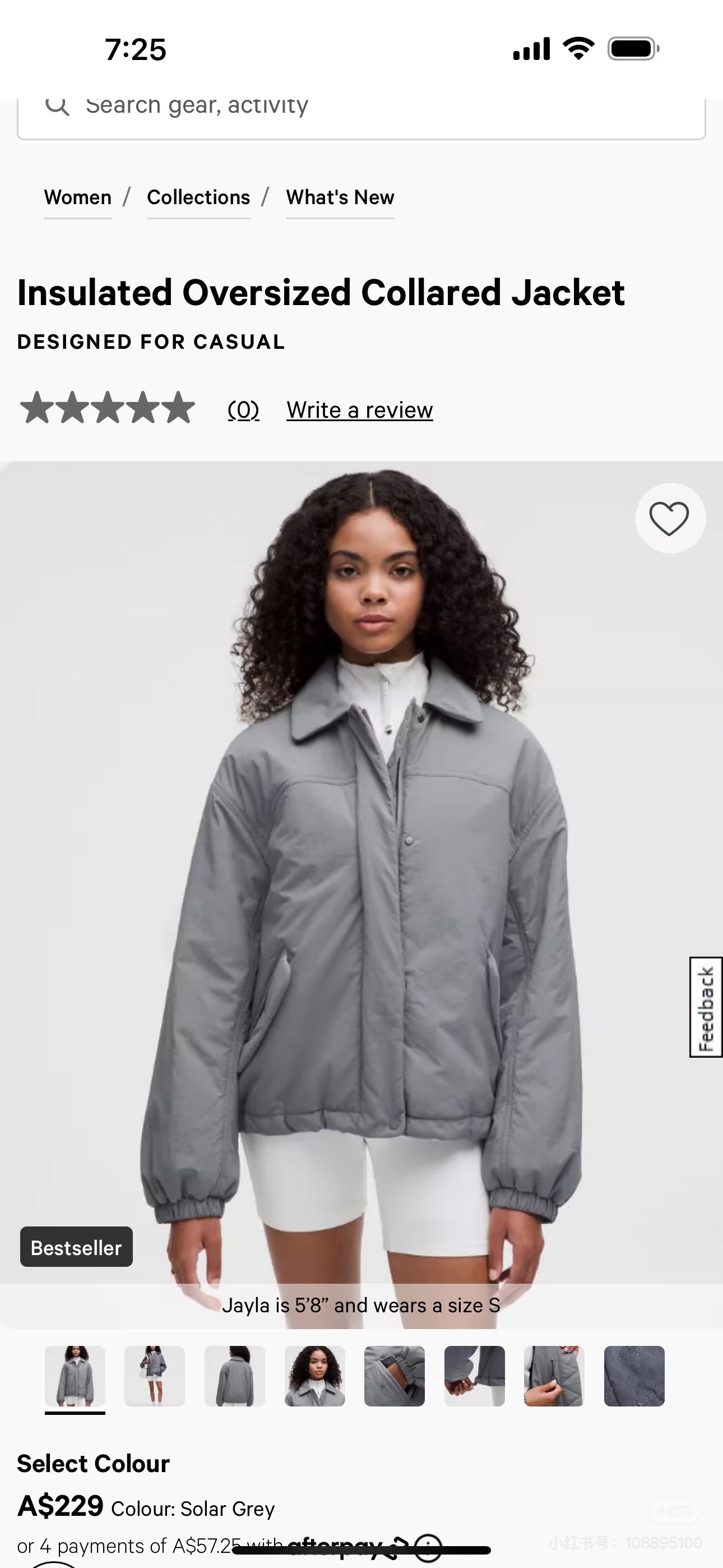View the (0) reviews count link
This screenshot has height=1568, width=723.
(243, 411)
